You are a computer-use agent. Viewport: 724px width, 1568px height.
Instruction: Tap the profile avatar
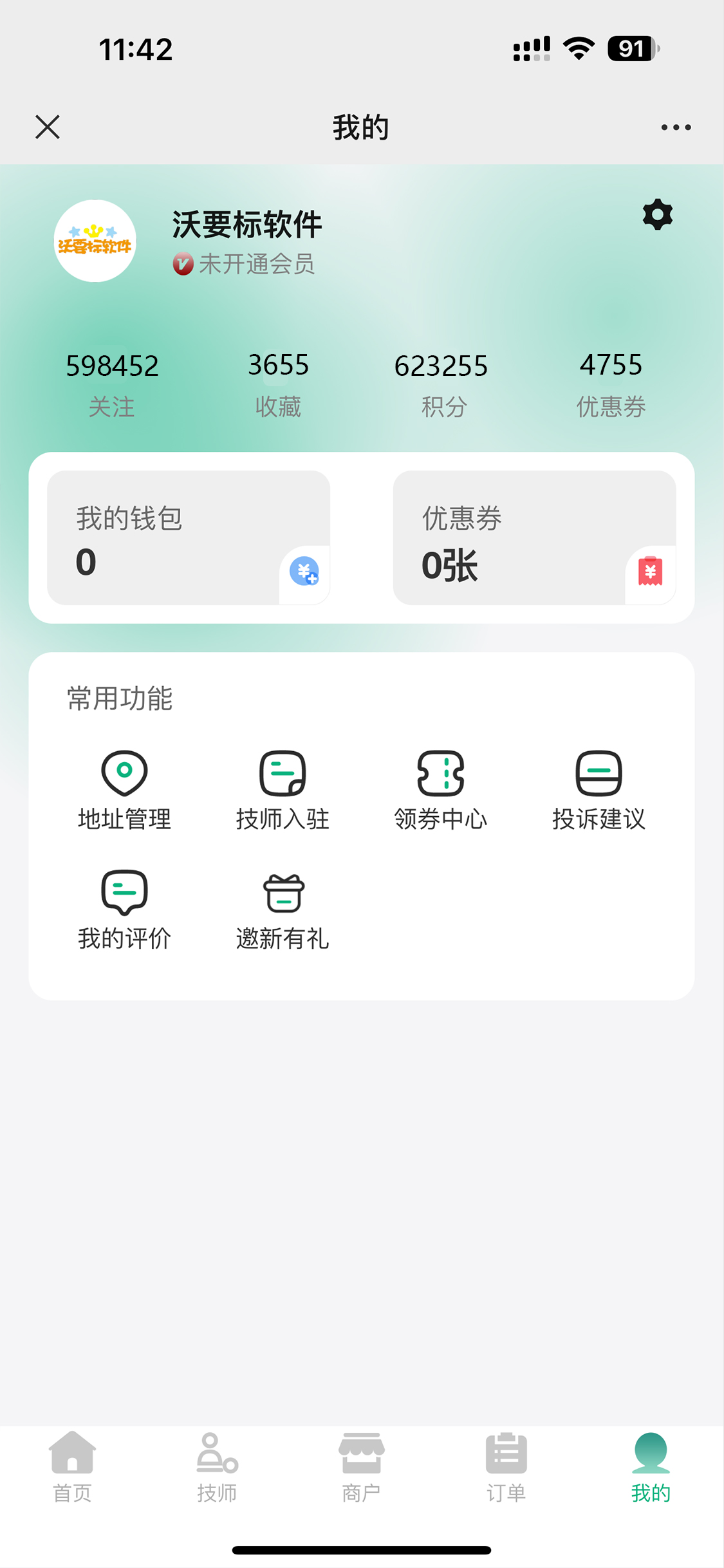click(95, 241)
